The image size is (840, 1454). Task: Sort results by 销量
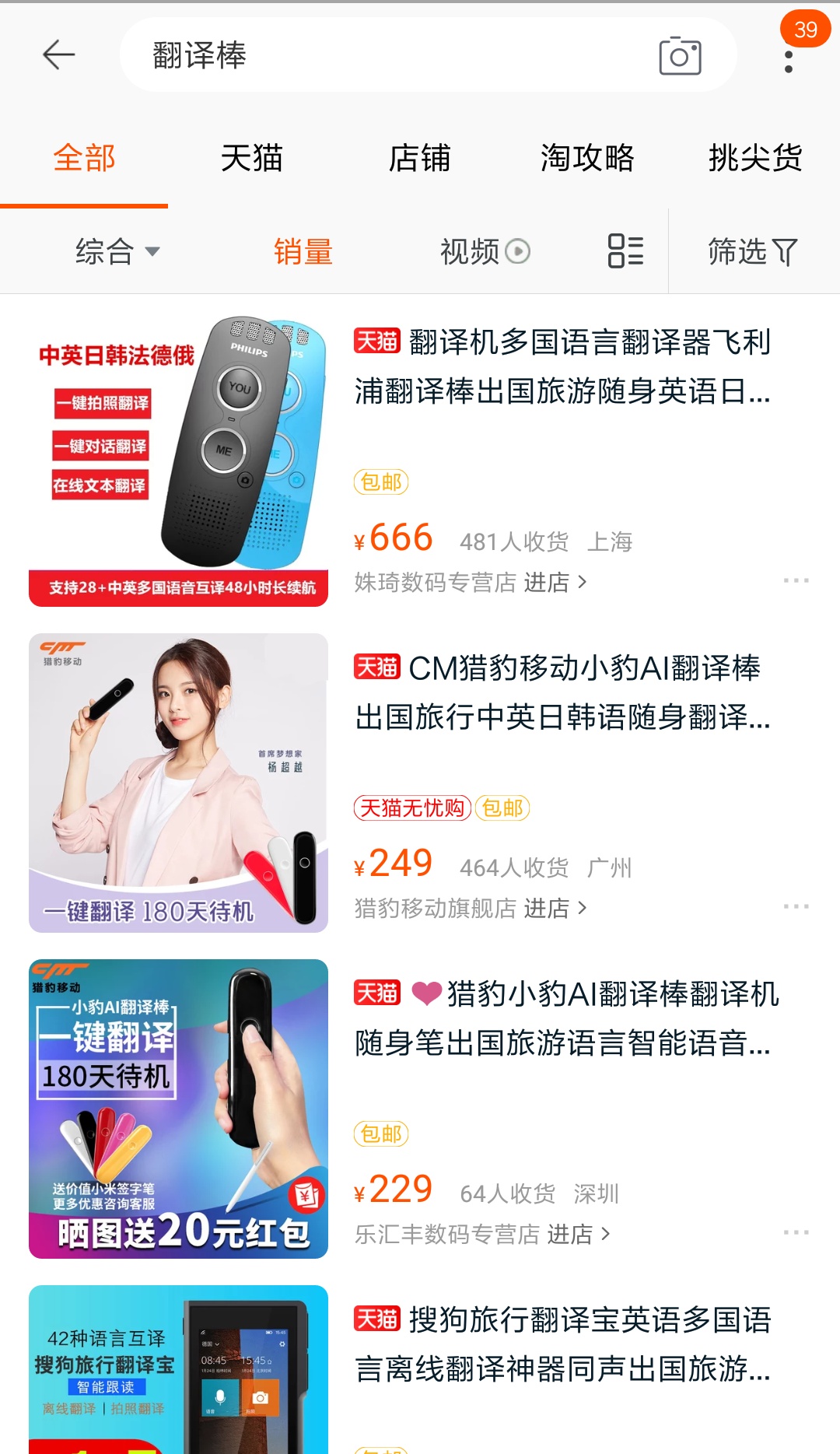click(x=303, y=251)
